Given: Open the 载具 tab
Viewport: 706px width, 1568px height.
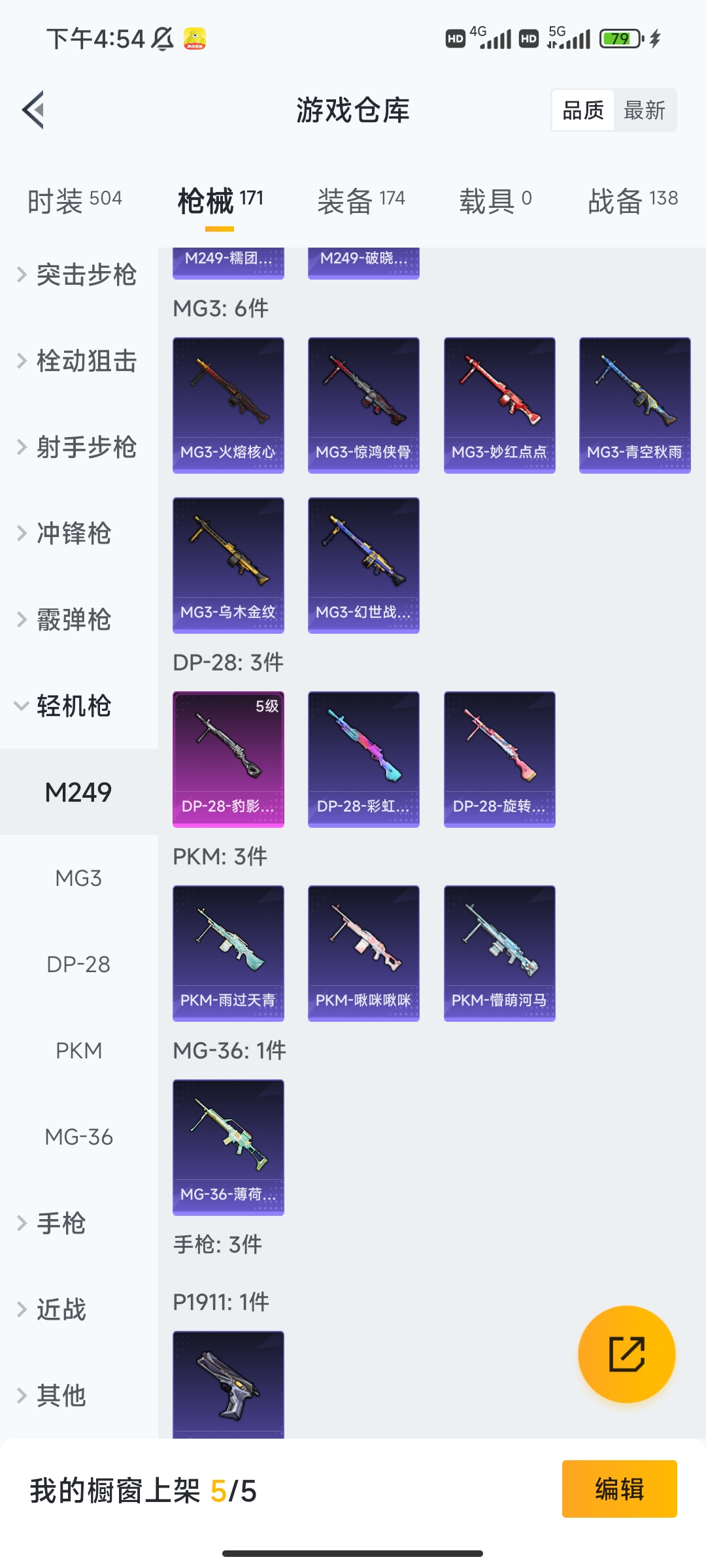Looking at the screenshot, I should pyautogui.click(x=495, y=201).
